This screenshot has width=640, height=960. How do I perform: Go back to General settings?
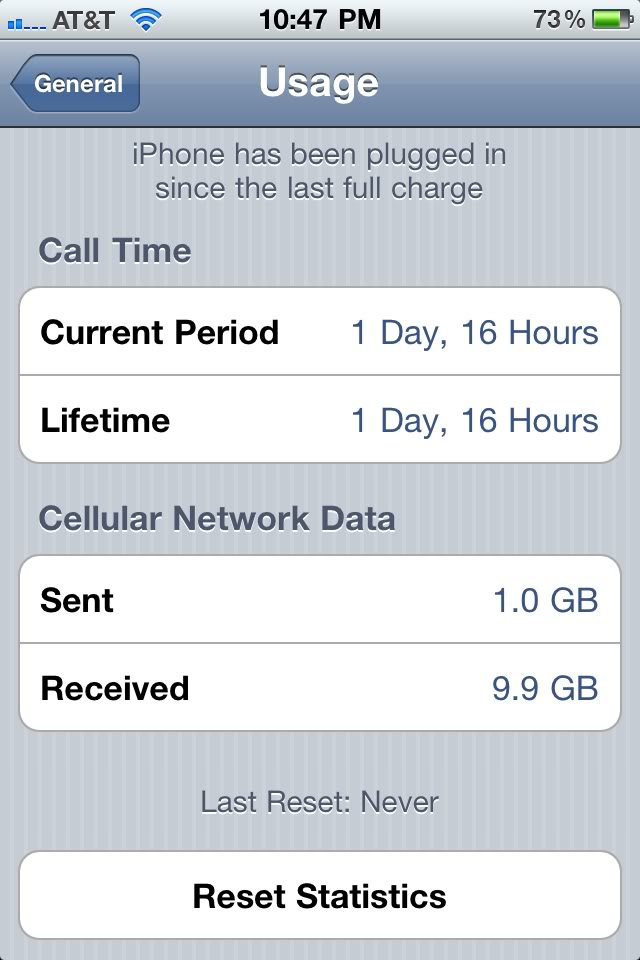tap(77, 84)
